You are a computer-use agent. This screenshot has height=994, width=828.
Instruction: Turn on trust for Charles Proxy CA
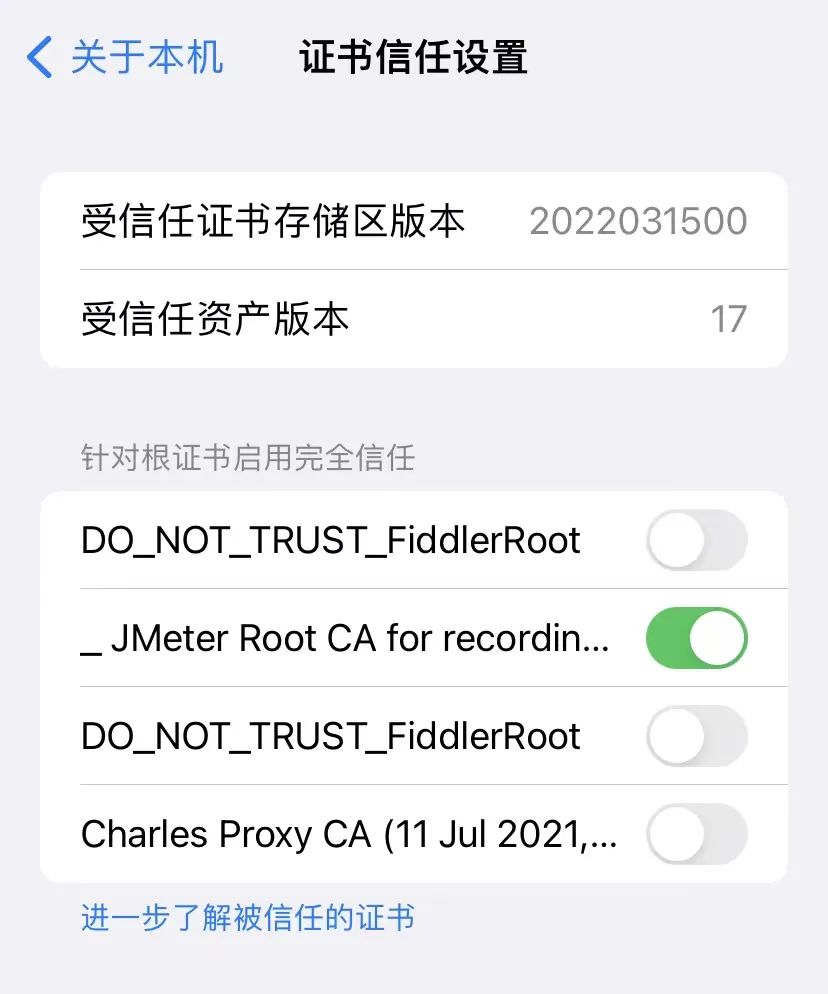tap(695, 834)
